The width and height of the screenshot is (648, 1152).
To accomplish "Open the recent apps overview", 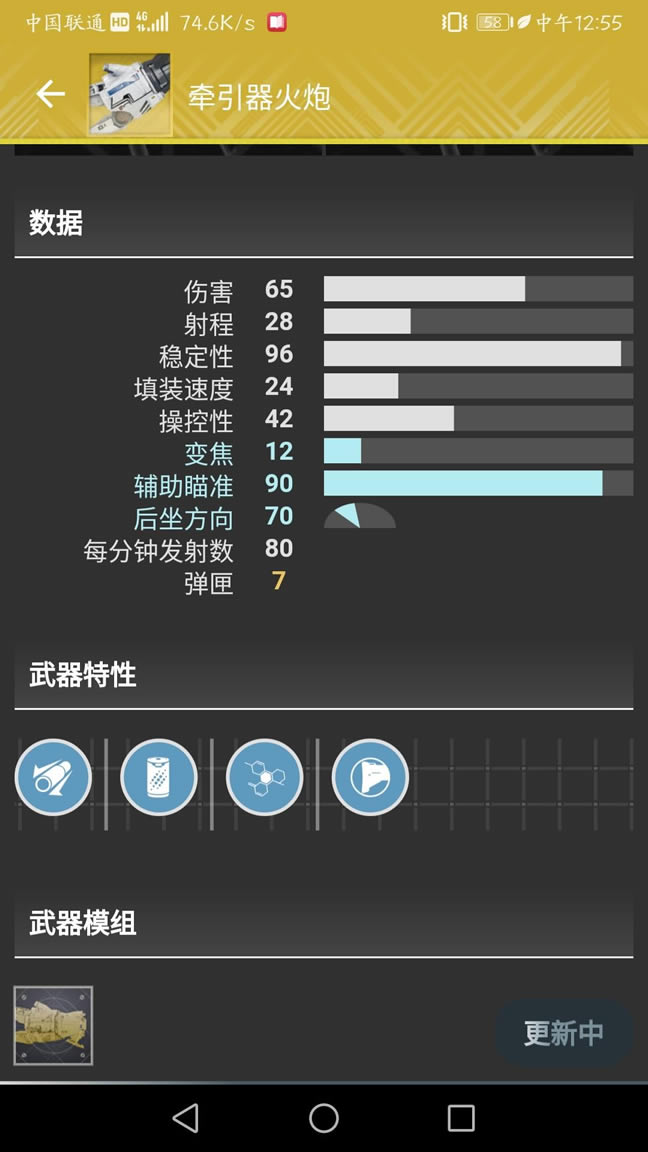I will pos(461,1118).
